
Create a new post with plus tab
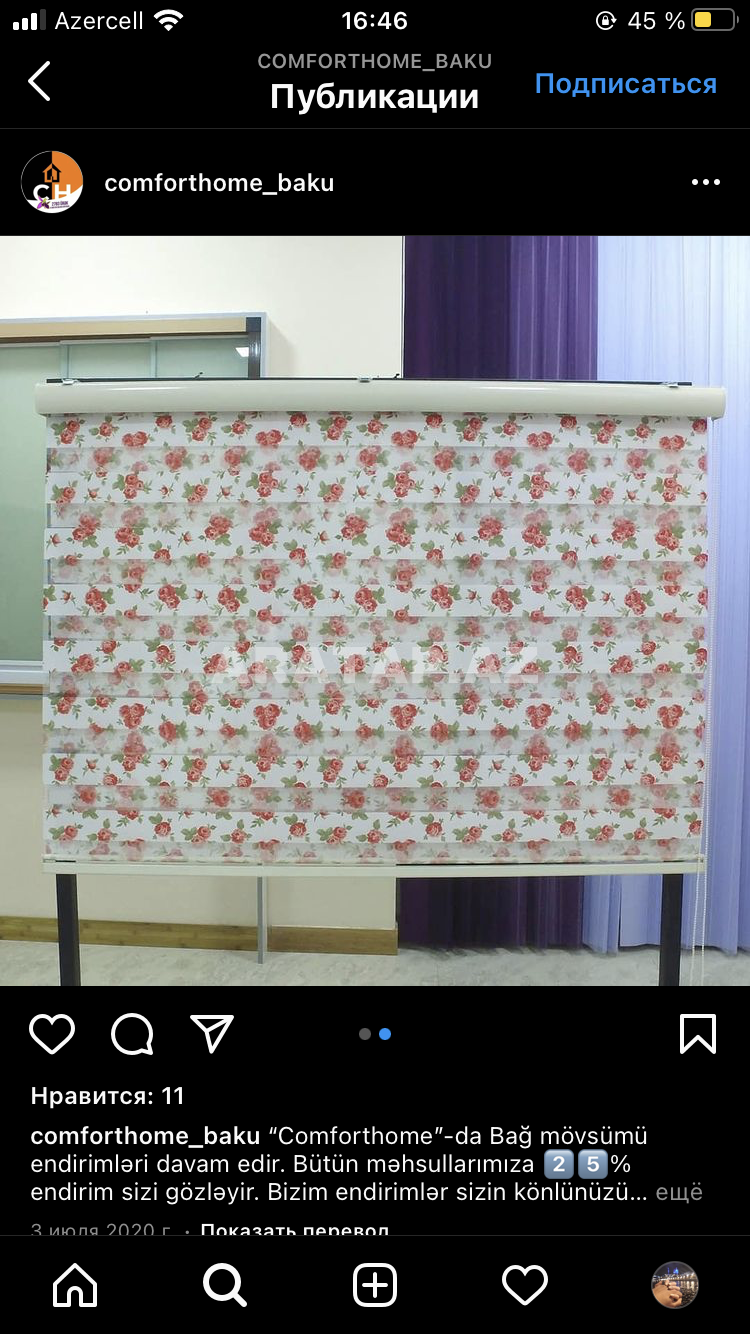375,1285
